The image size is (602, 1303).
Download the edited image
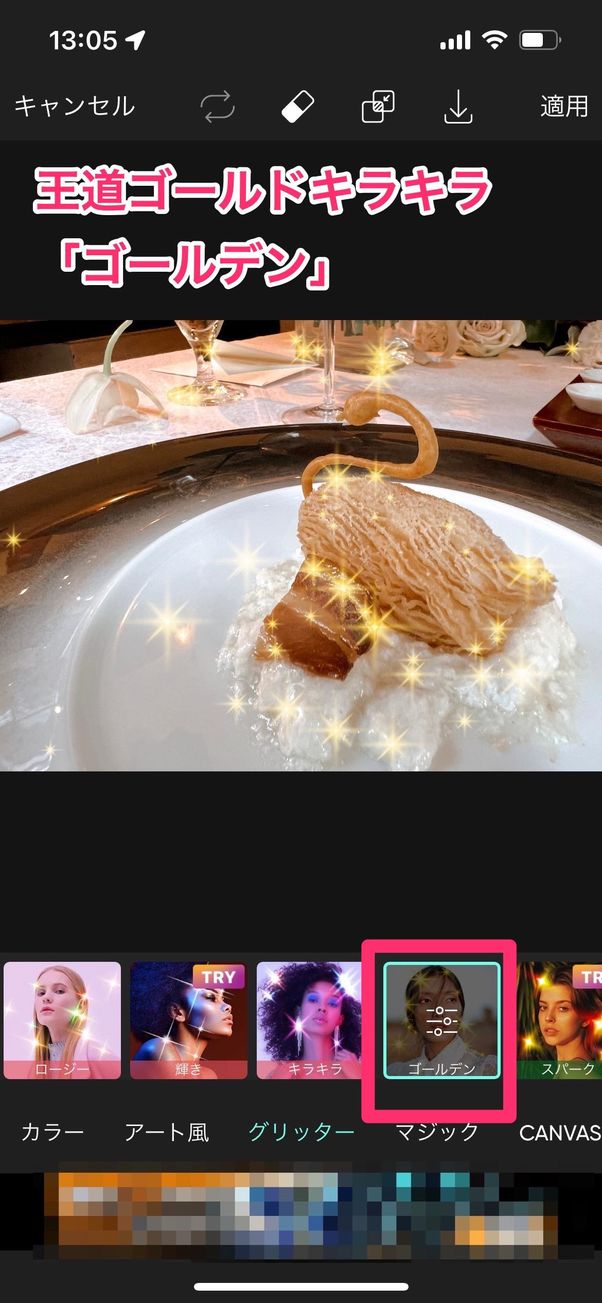click(x=457, y=108)
